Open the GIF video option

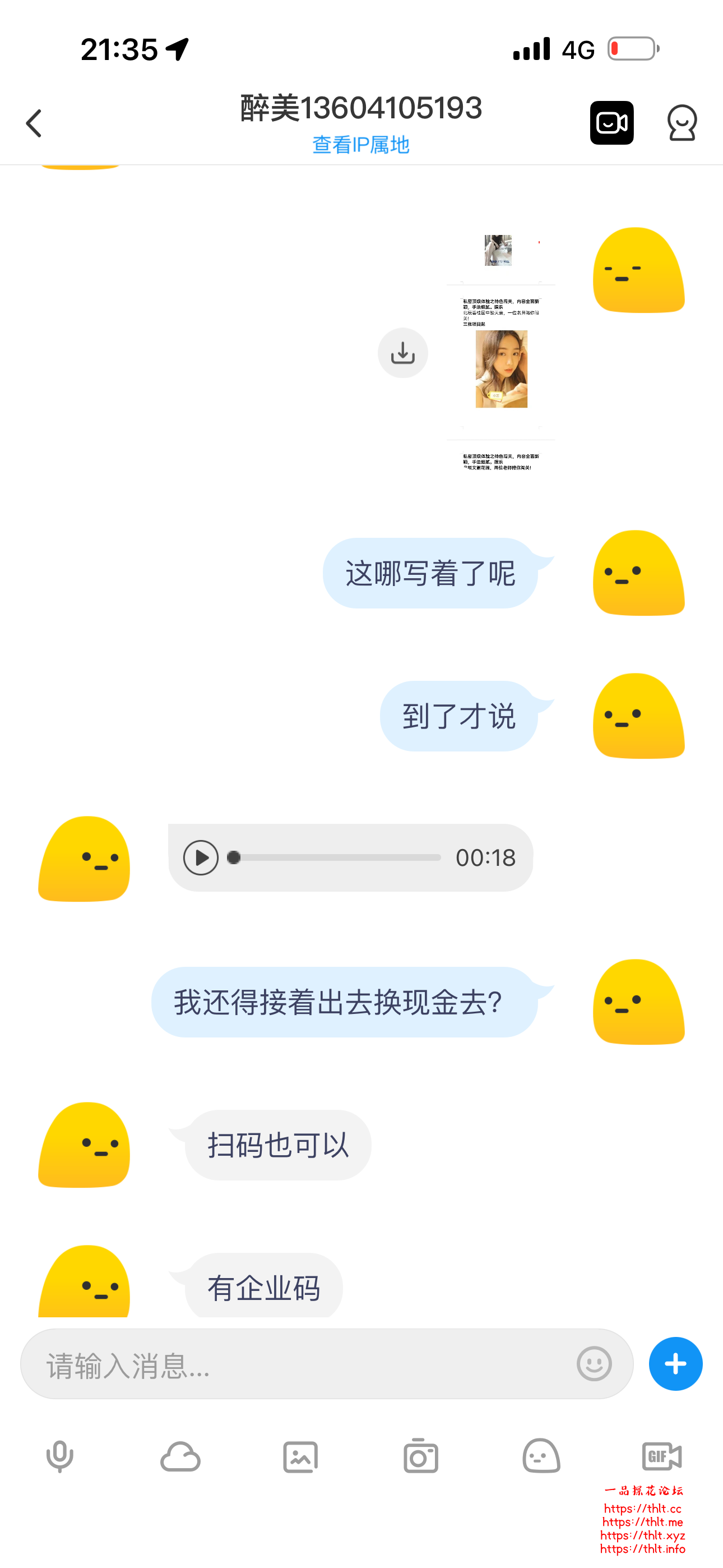coord(661,1456)
